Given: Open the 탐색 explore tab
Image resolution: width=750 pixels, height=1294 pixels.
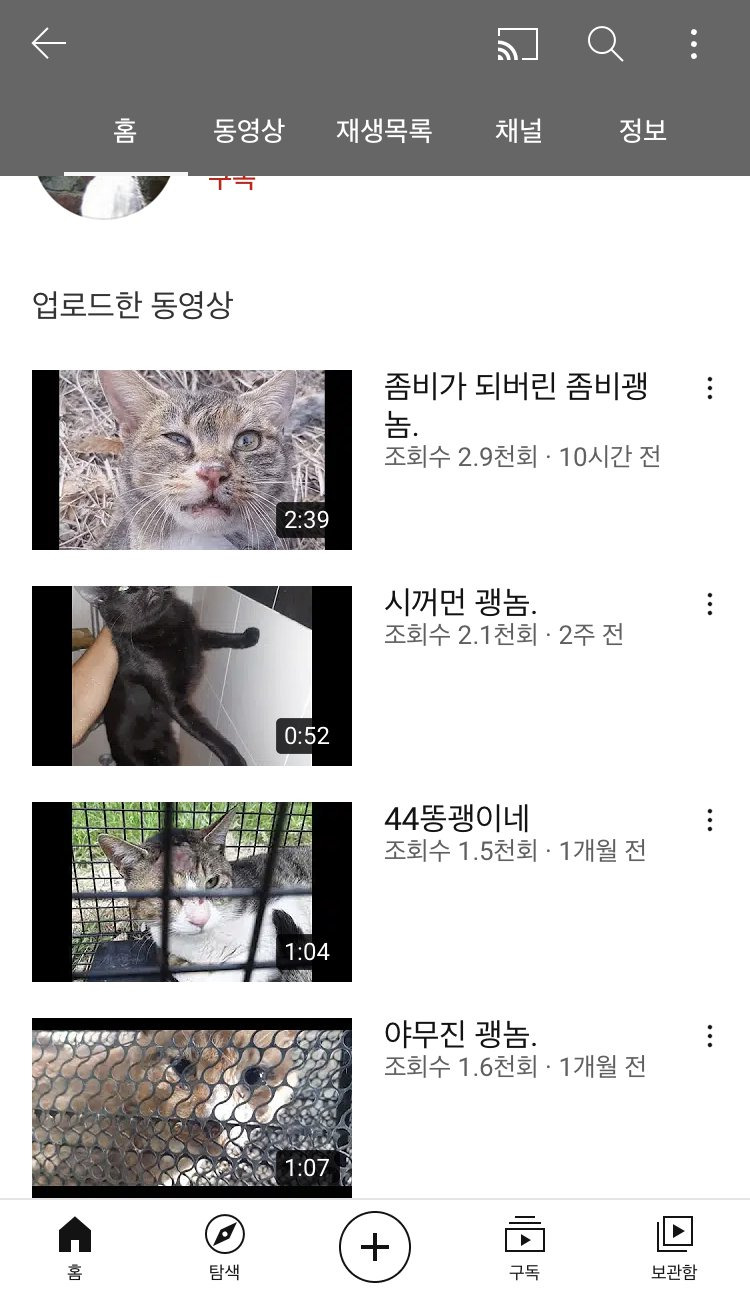Looking at the screenshot, I should point(224,1247).
